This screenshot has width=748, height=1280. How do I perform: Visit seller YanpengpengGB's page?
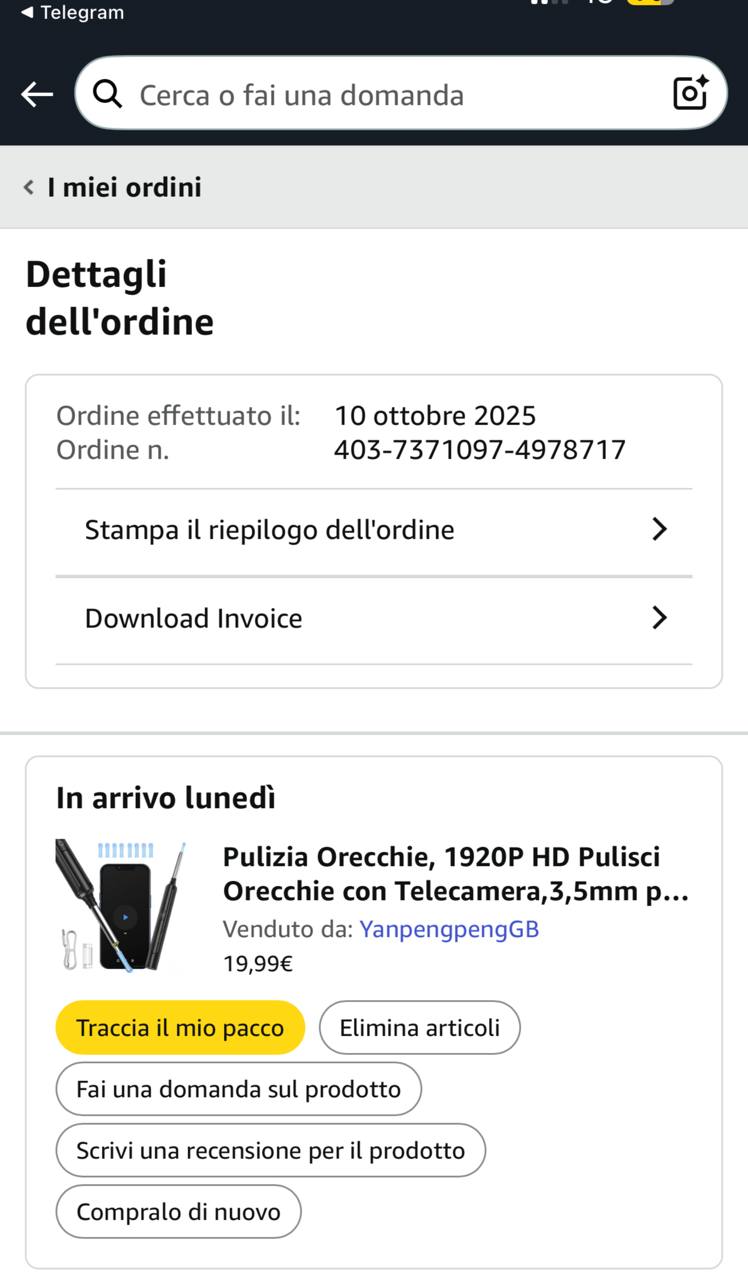[449, 929]
